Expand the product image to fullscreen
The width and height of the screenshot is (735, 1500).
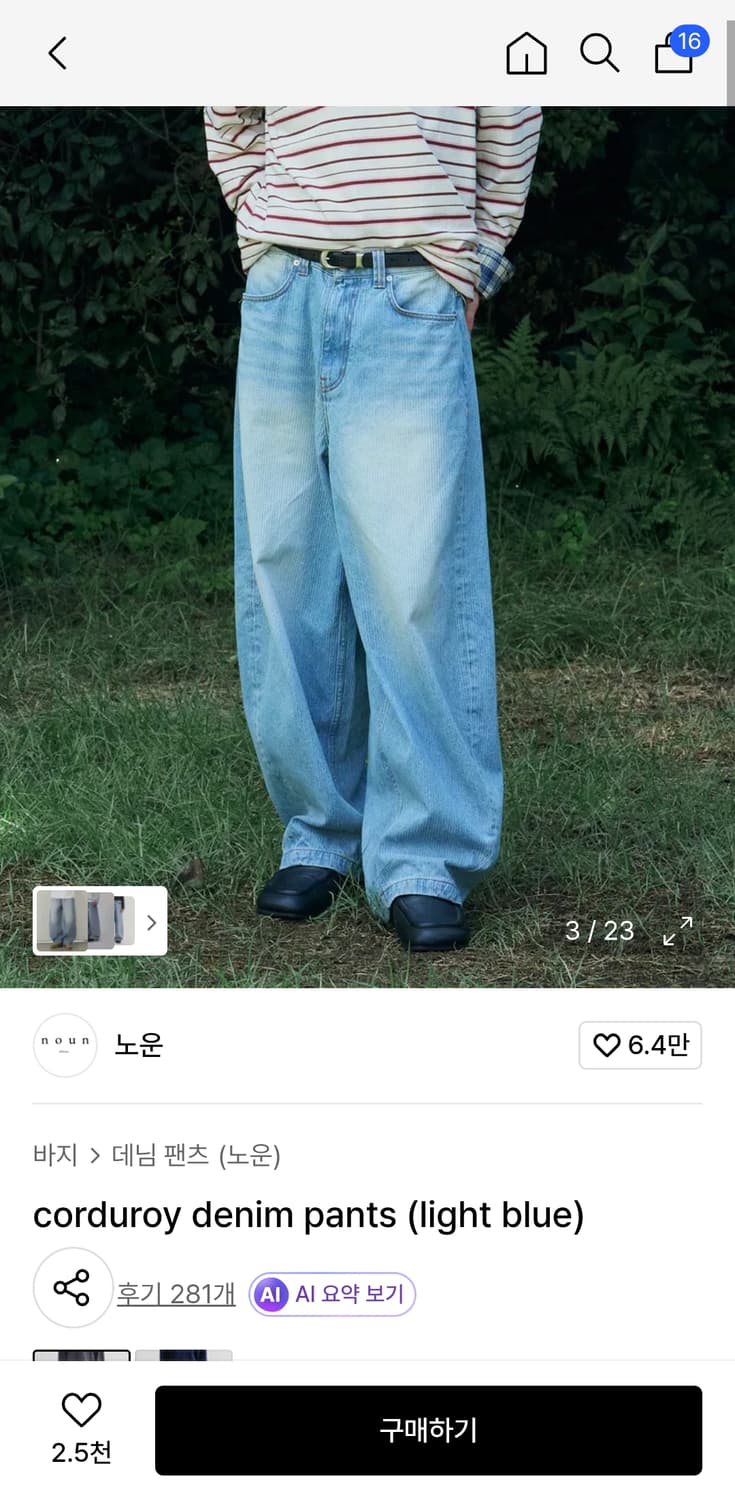(x=677, y=930)
